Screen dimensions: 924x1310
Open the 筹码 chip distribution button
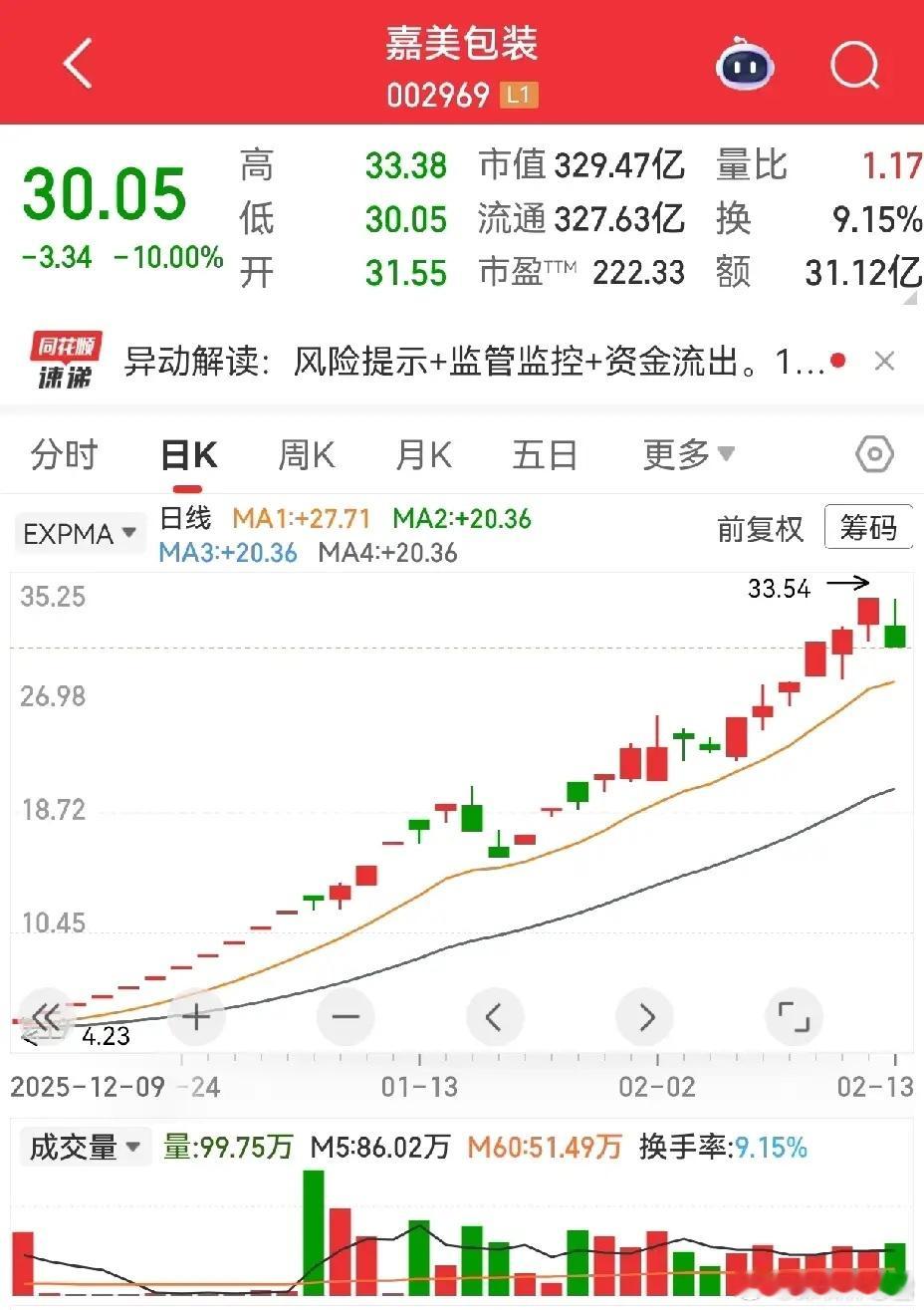tap(868, 527)
